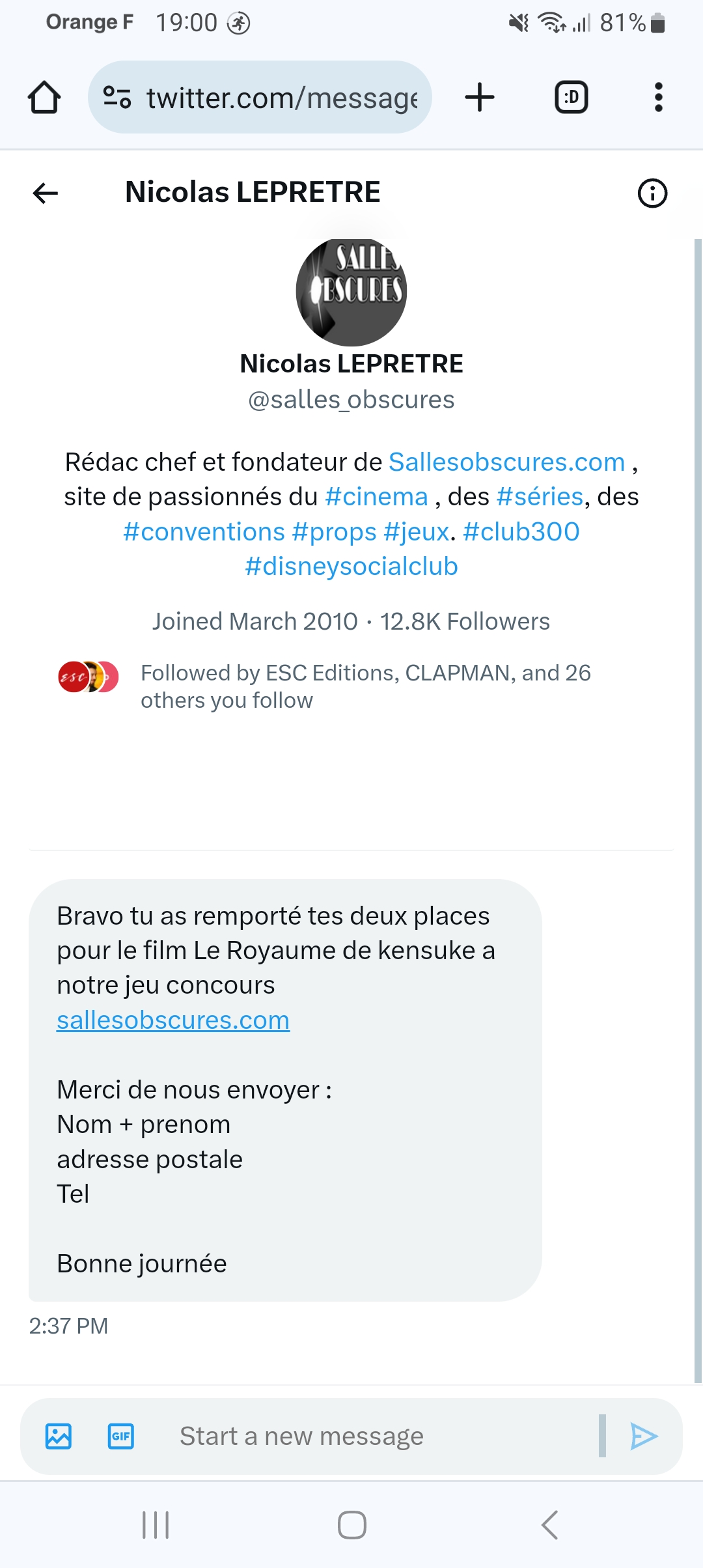Viewport: 703px width, 1568px height.
Task: Tap the browser home button
Action: coord(44,98)
